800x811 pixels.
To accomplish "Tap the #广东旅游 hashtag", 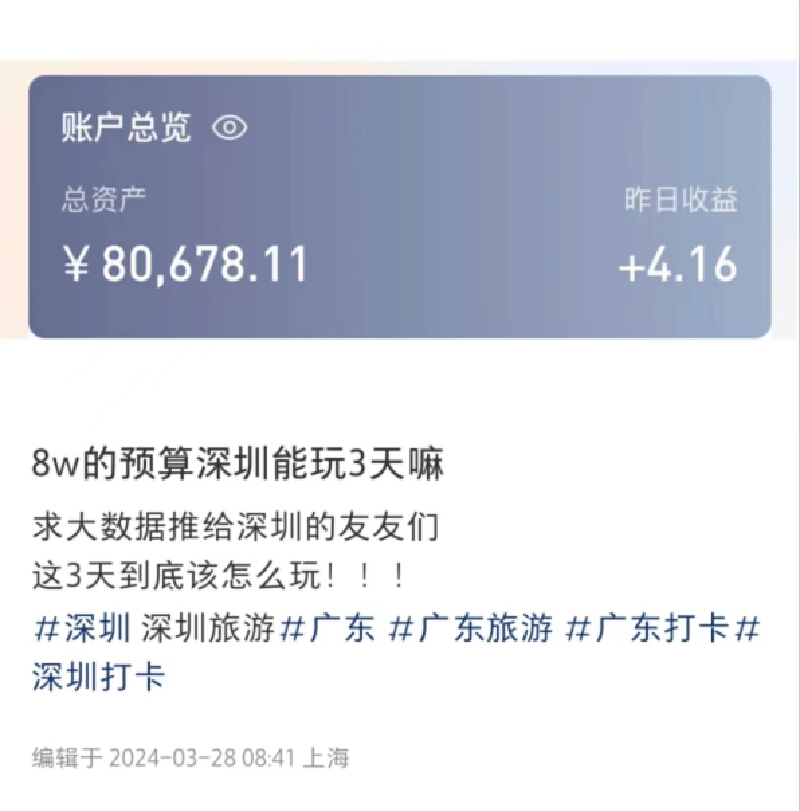I will pos(470,631).
